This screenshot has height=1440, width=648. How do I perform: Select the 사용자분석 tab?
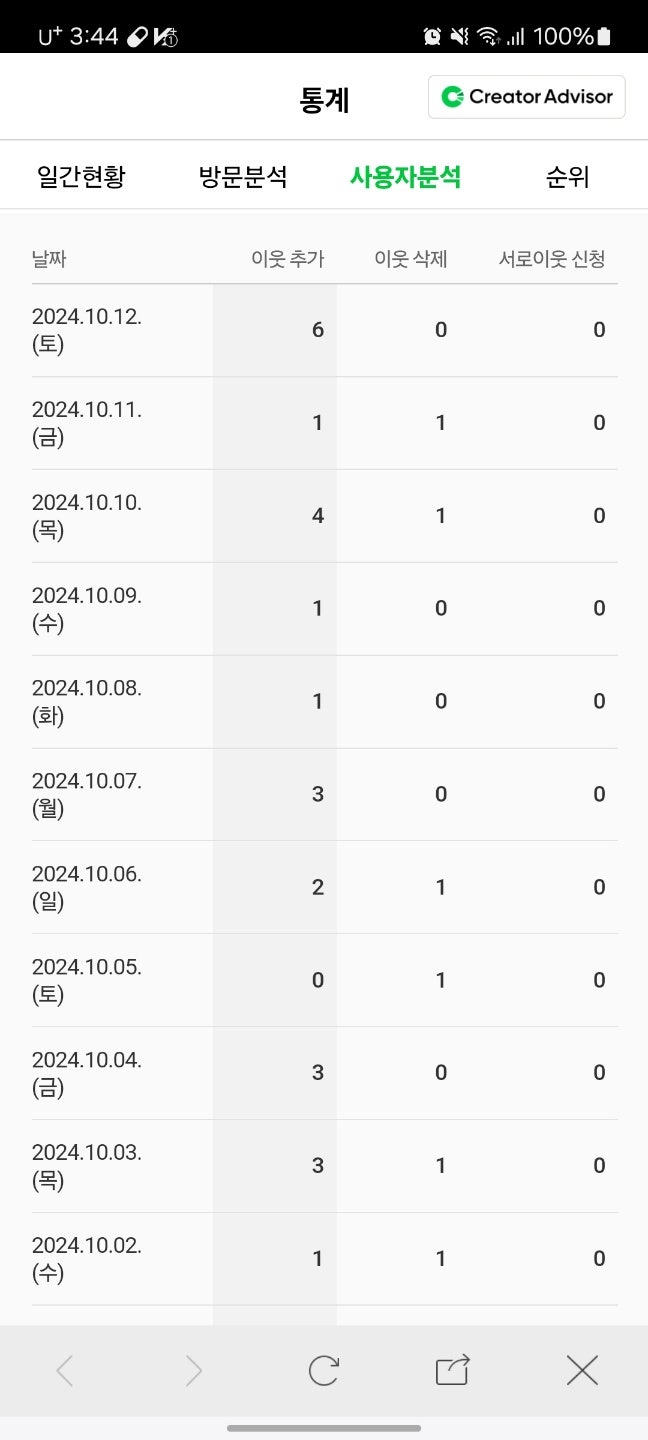click(405, 177)
